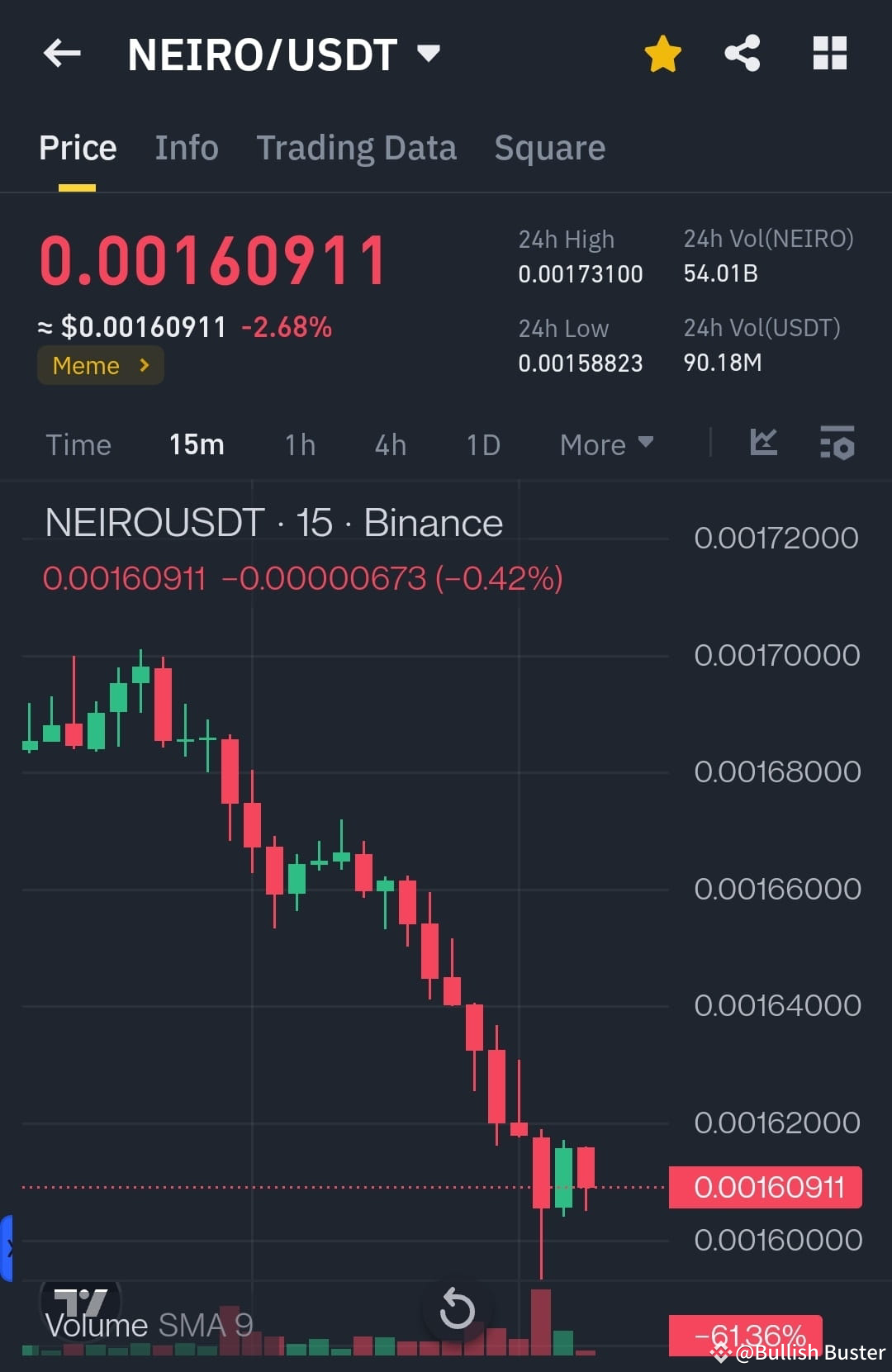The height and width of the screenshot is (1372, 892).
Task: Click the TradingView logo on the chart
Action: coord(81,1302)
